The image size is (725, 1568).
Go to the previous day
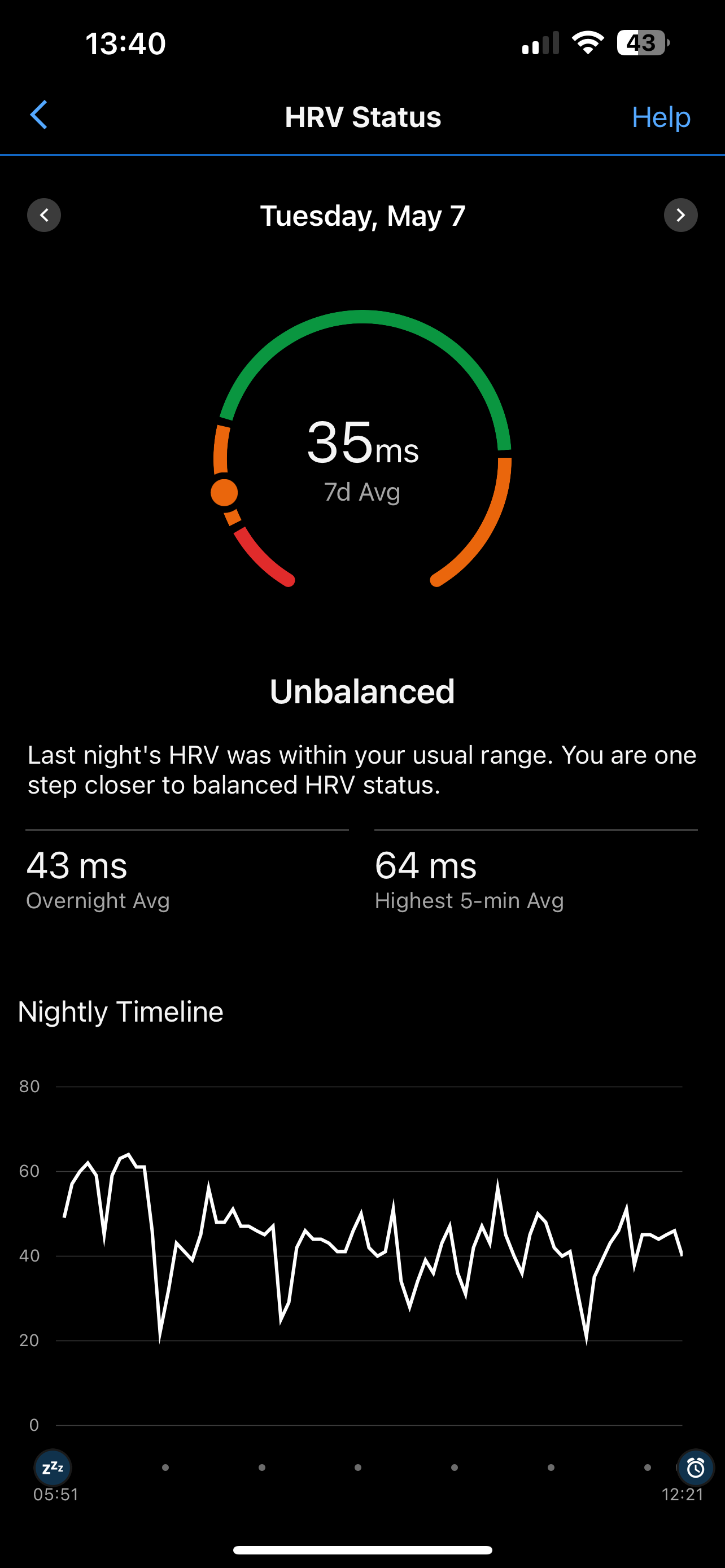(x=44, y=215)
